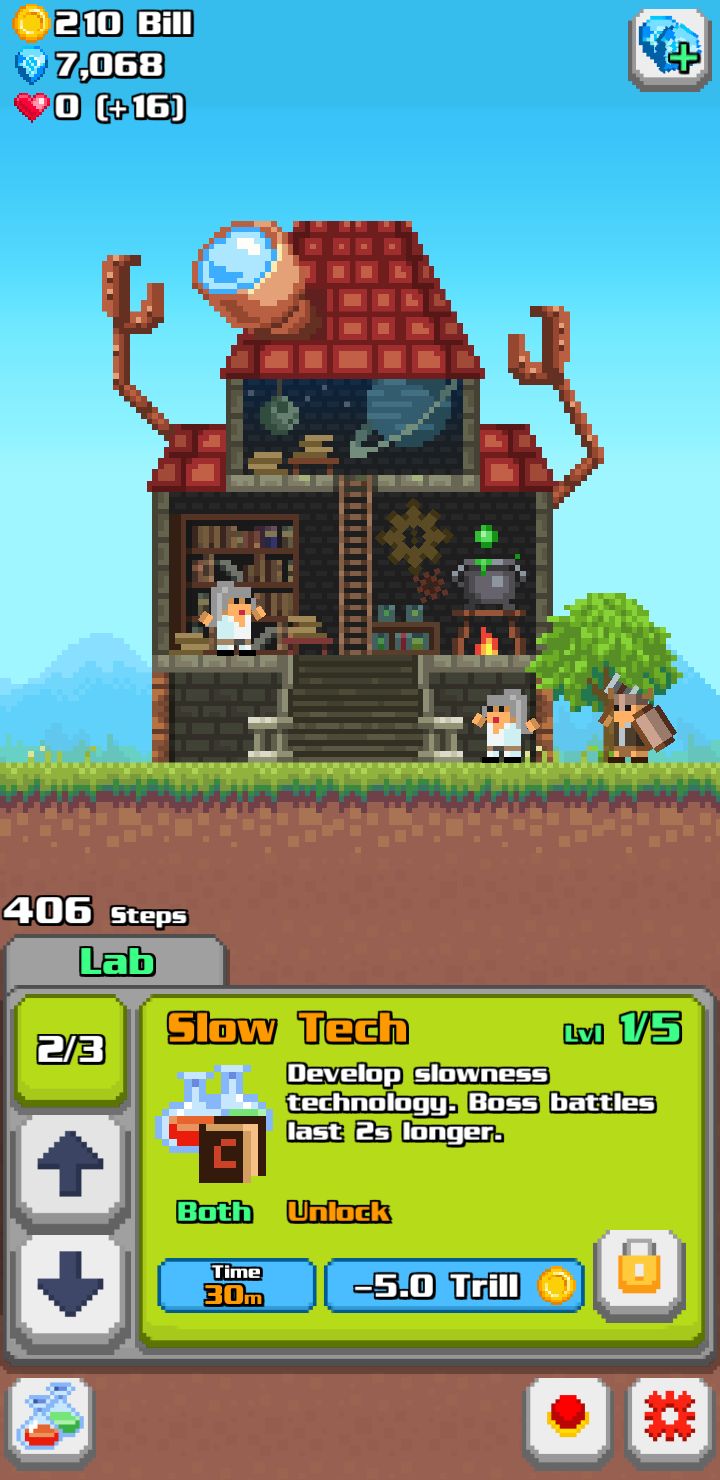This screenshot has width=720, height=1480.
Task: Open the potions flask button
Action: tap(50, 1420)
